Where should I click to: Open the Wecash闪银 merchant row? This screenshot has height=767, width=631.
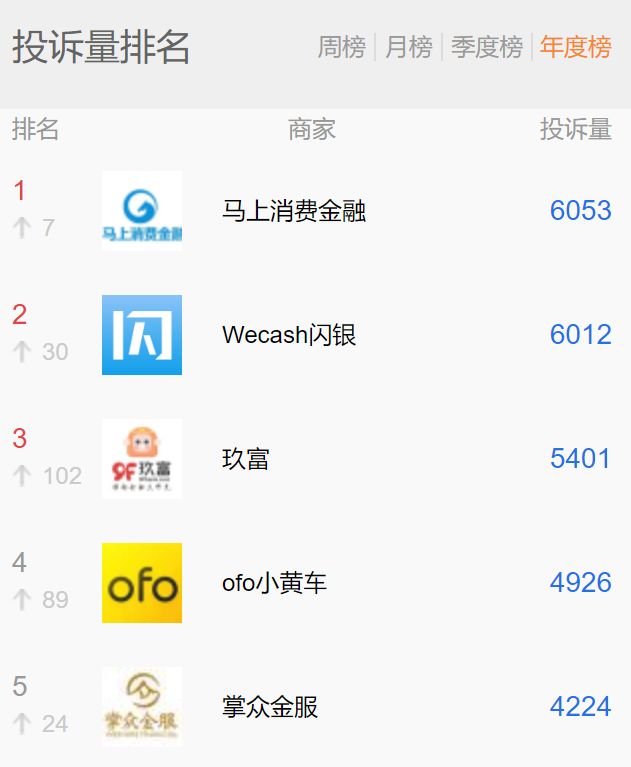[289, 335]
